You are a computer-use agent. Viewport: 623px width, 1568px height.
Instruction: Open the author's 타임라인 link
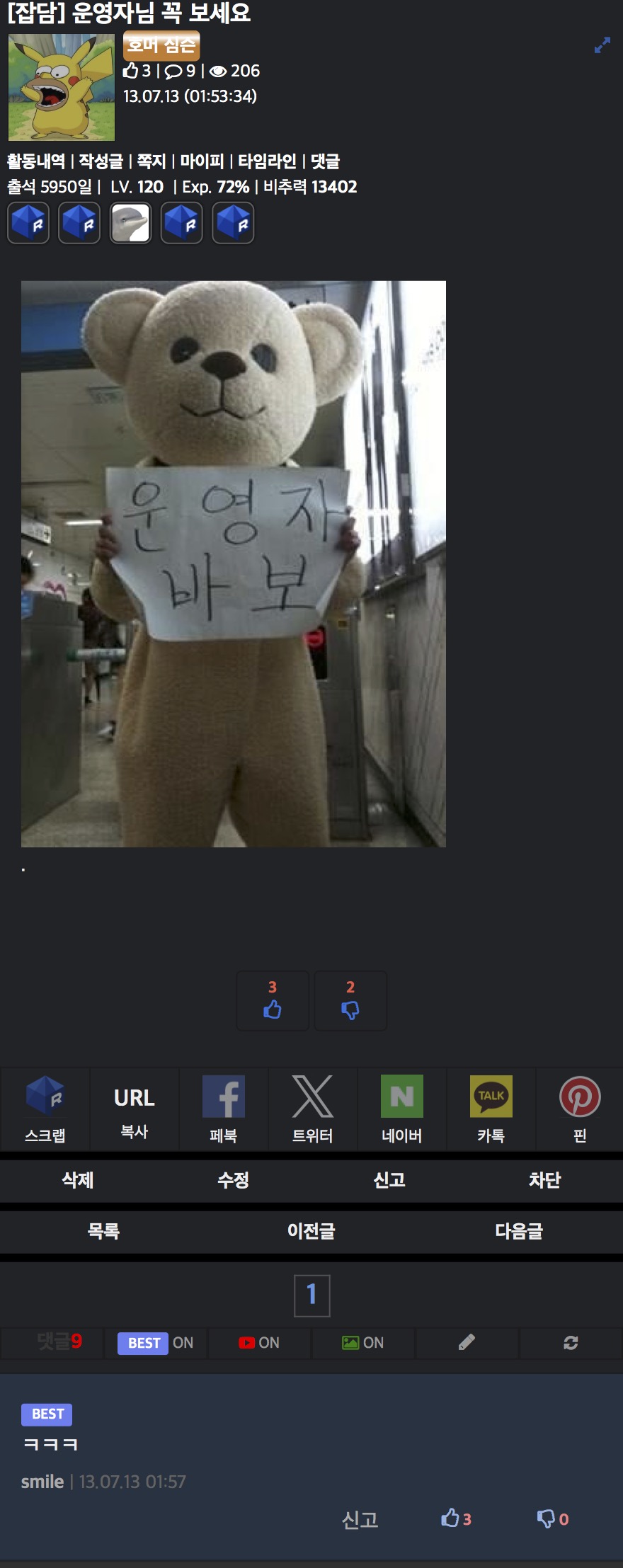point(267,161)
